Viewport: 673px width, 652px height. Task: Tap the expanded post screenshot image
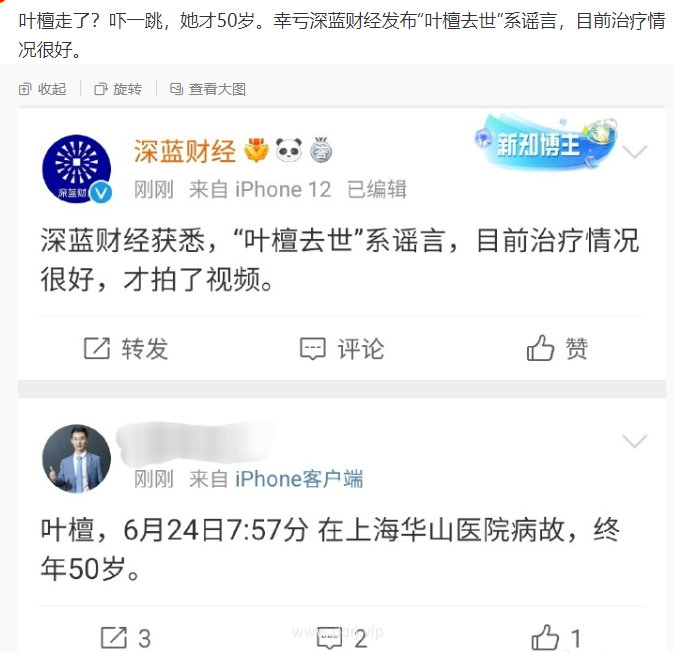340,380
